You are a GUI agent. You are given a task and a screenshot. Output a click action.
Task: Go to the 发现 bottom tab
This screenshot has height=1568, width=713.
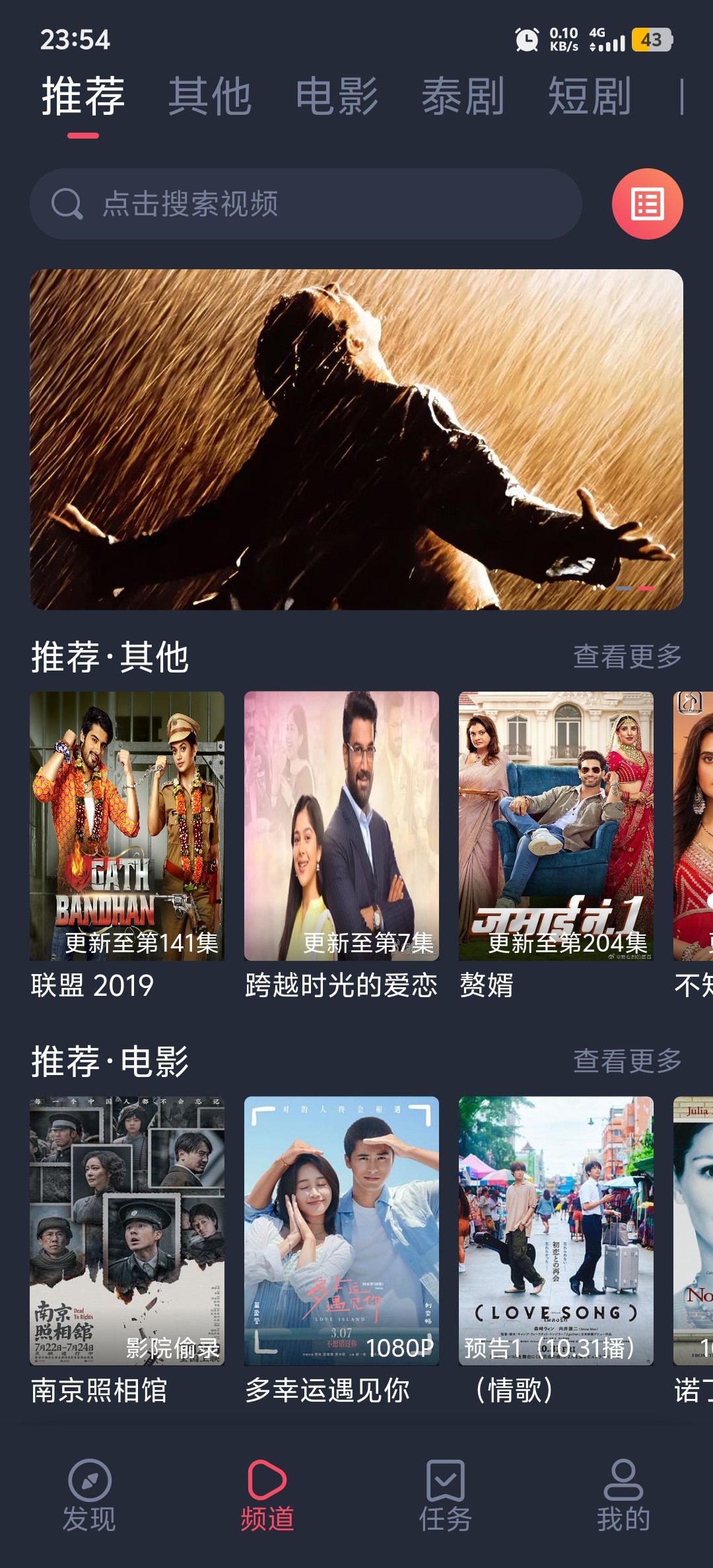[x=89, y=1495]
